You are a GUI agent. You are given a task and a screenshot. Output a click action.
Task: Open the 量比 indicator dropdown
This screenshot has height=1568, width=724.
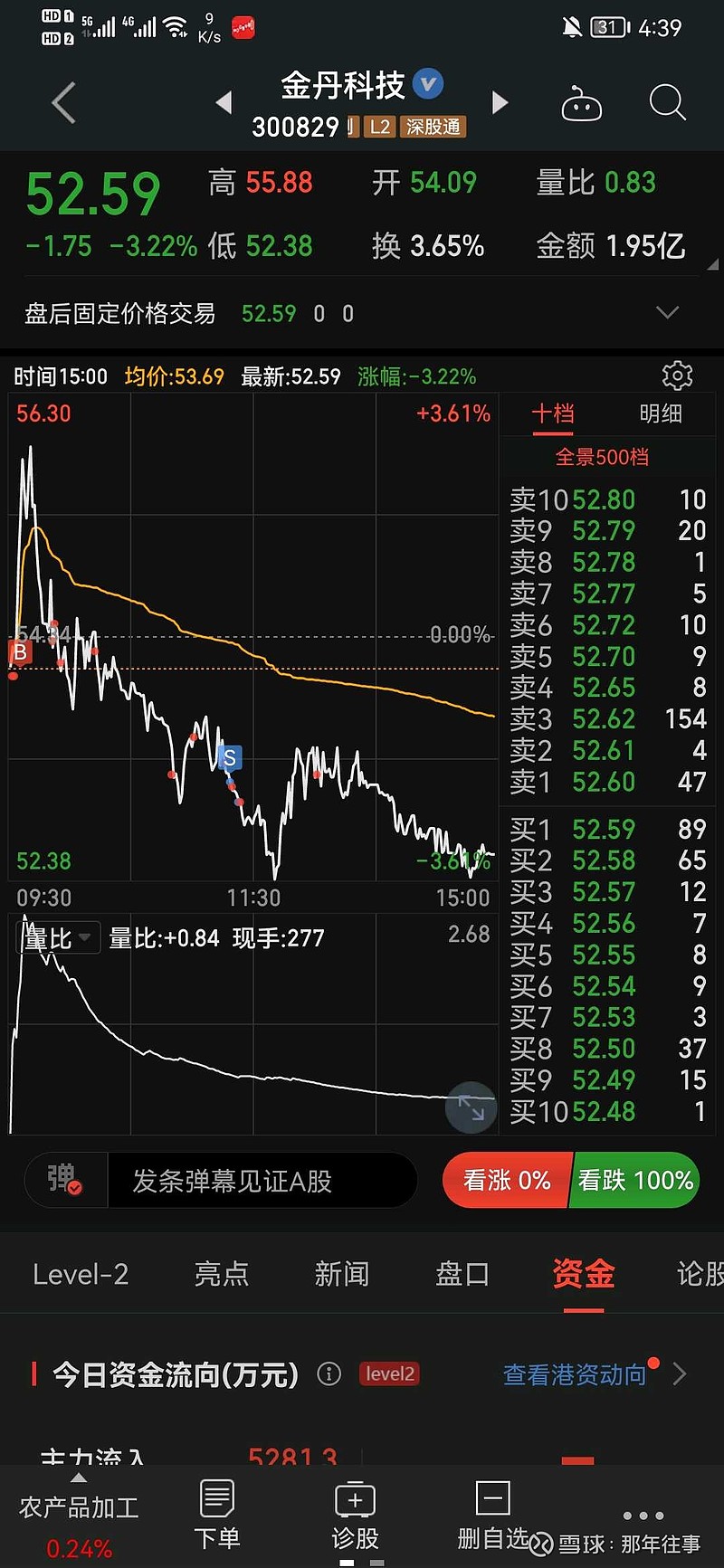click(x=56, y=938)
